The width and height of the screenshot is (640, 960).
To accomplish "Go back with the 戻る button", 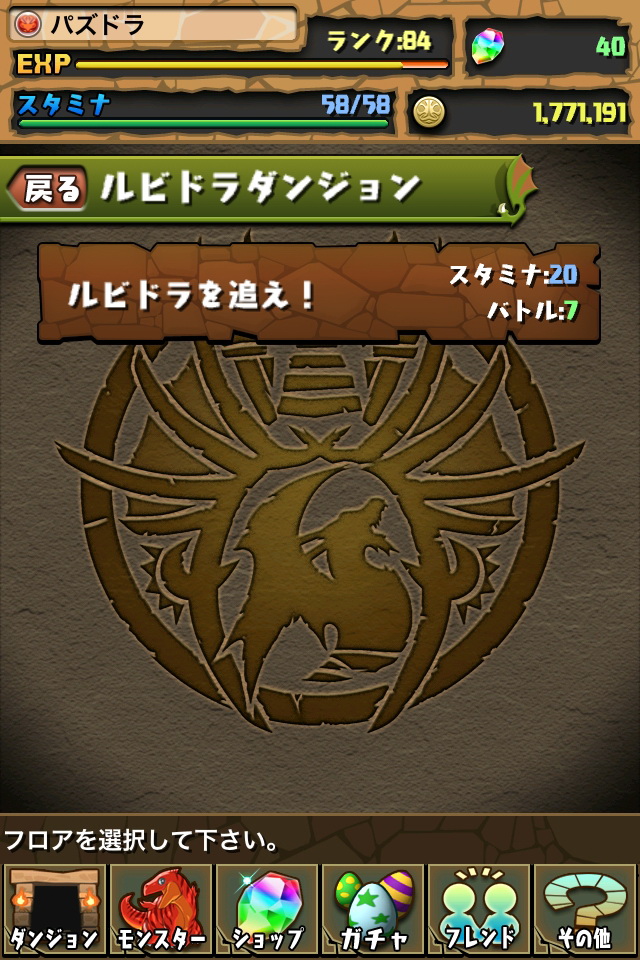I will (x=50, y=188).
